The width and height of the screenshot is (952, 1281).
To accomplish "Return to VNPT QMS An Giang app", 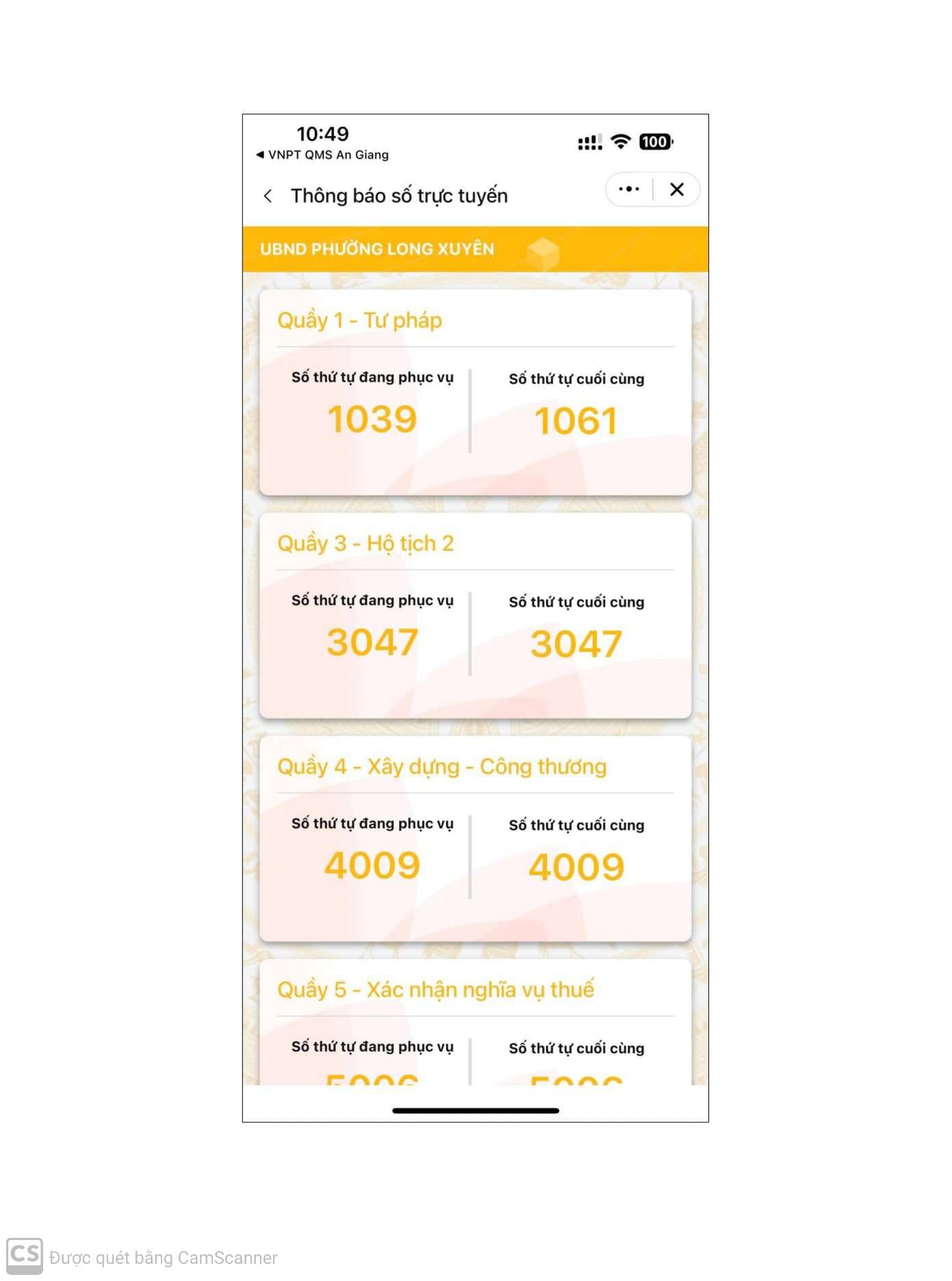I will [322, 155].
